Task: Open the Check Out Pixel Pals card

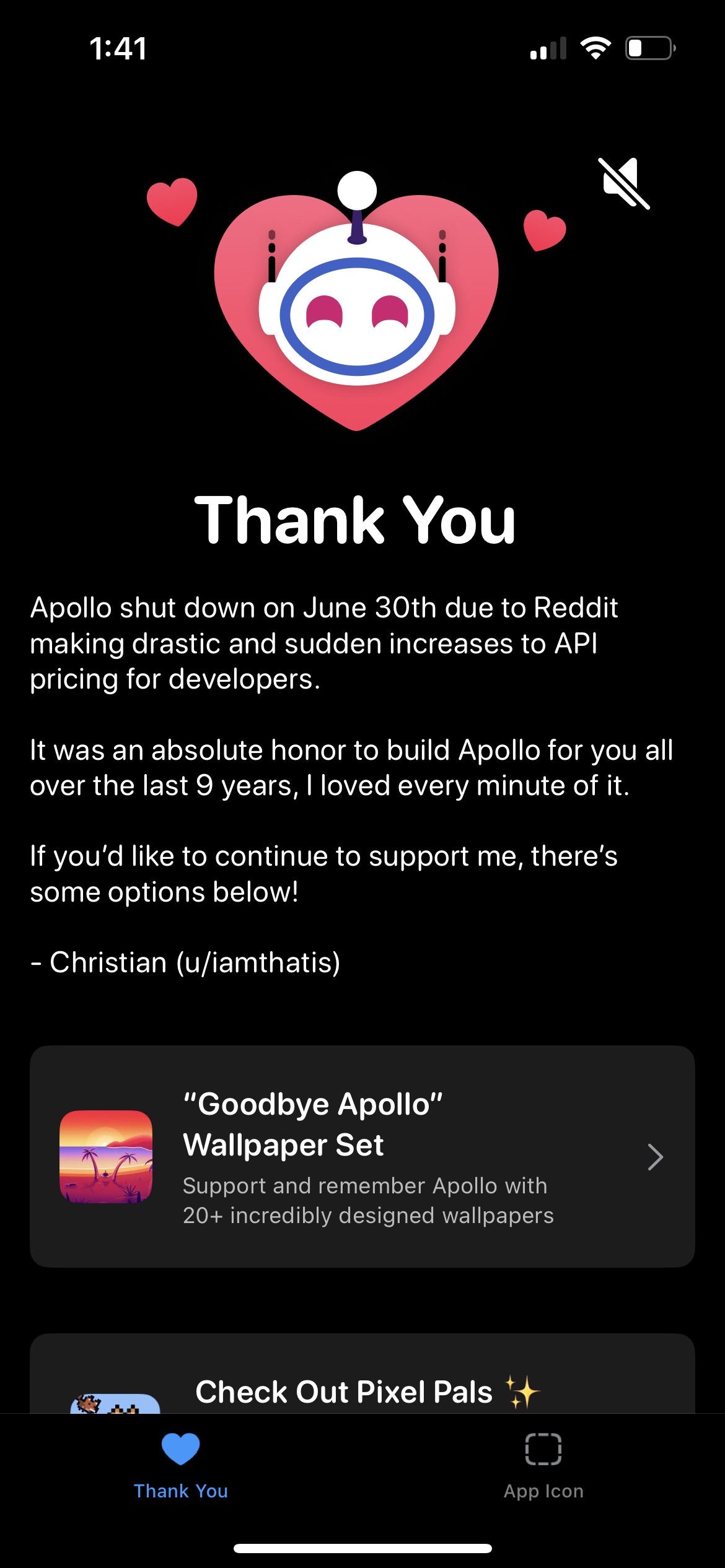Action: click(x=362, y=1374)
